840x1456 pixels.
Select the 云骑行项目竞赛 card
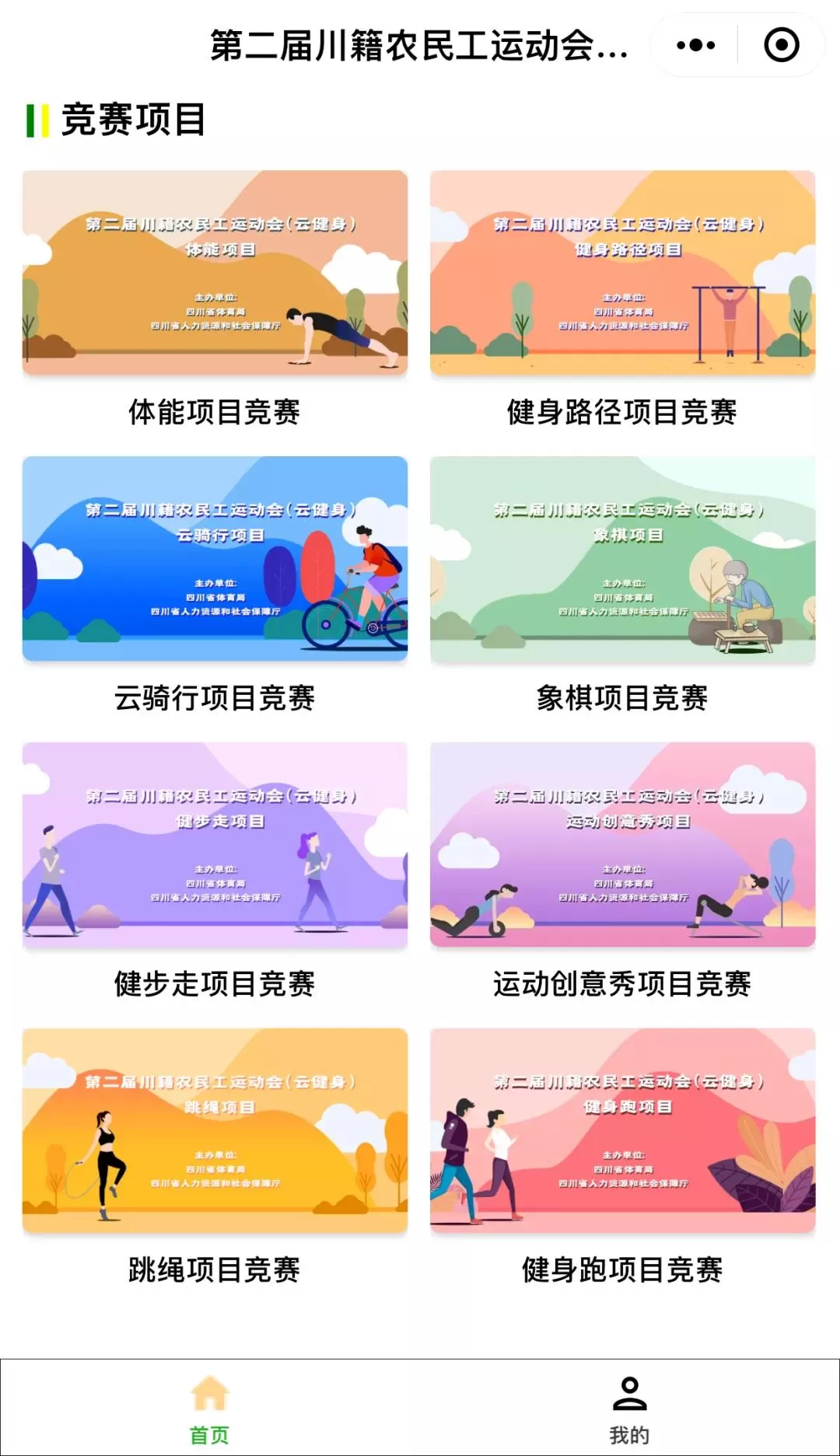(x=215, y=560)
